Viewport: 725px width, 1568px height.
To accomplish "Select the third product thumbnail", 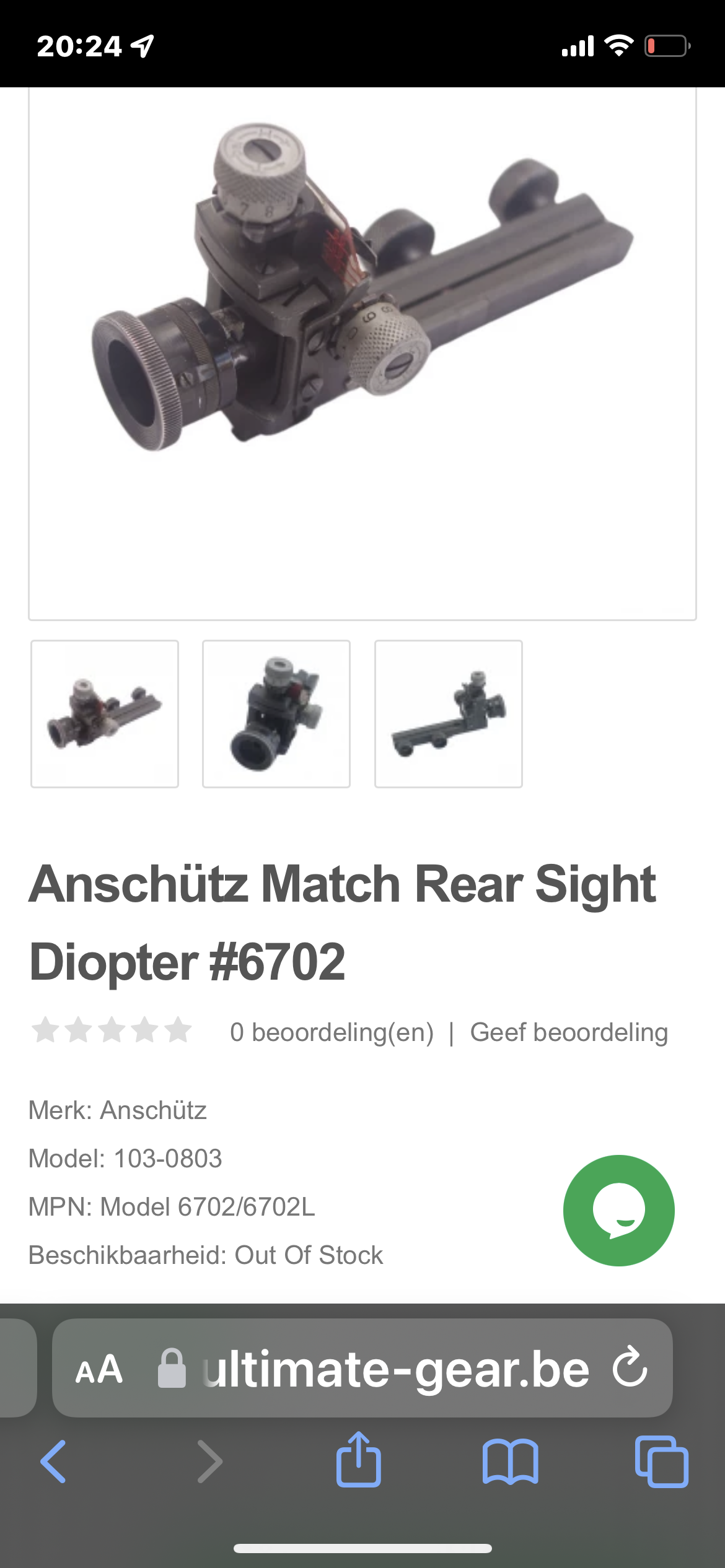I will 449,714.
